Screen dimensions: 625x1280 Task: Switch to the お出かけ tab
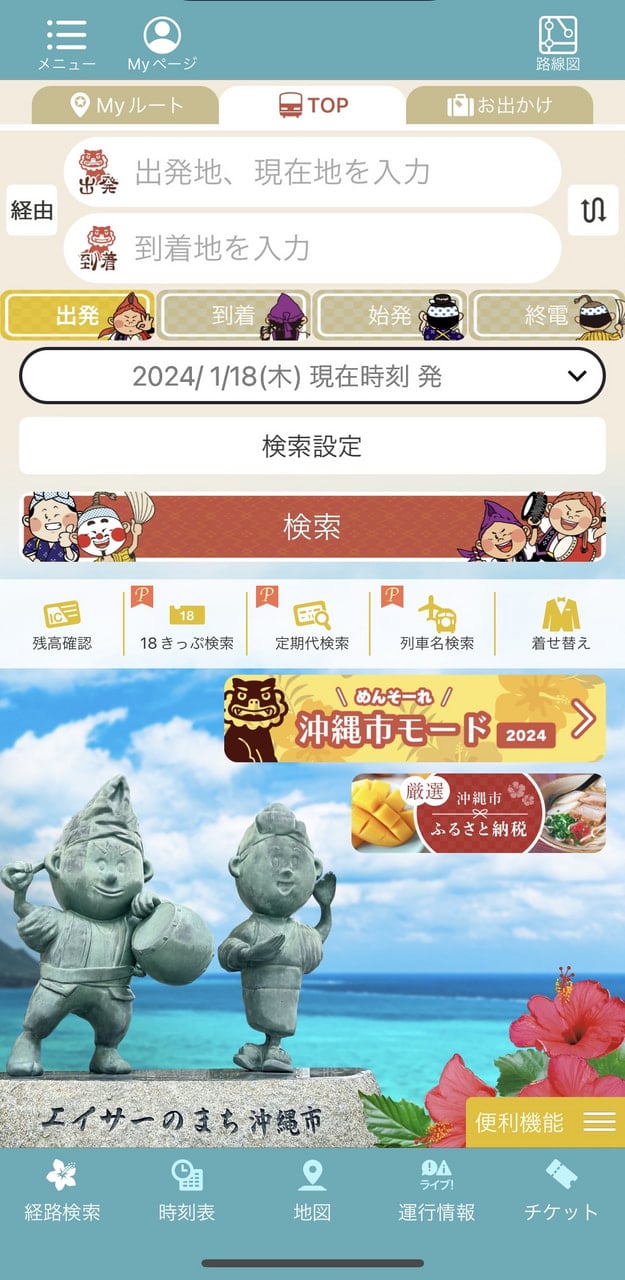click(x=499, y=105)
